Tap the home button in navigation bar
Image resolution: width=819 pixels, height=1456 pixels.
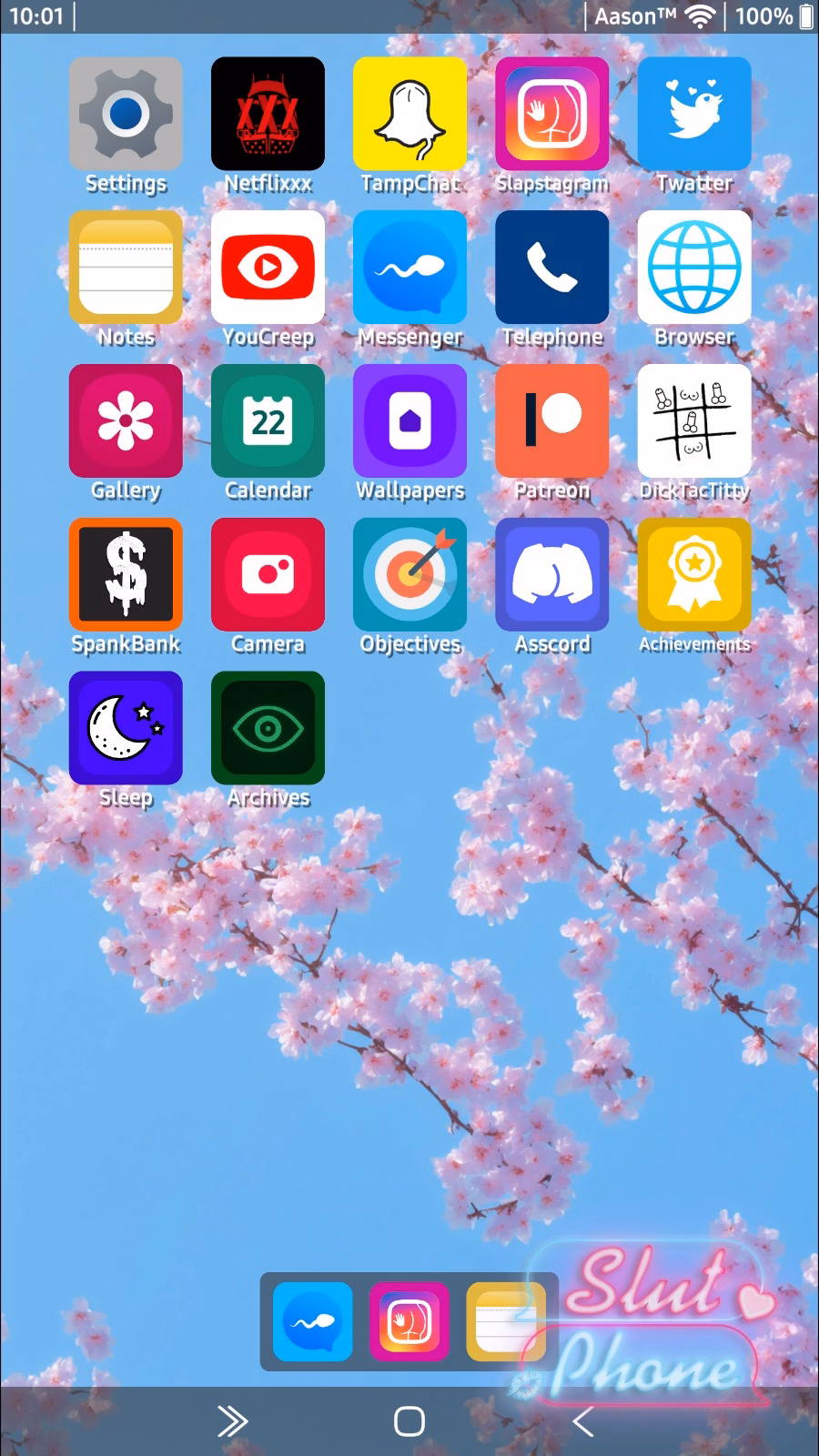coord(409,1421)
